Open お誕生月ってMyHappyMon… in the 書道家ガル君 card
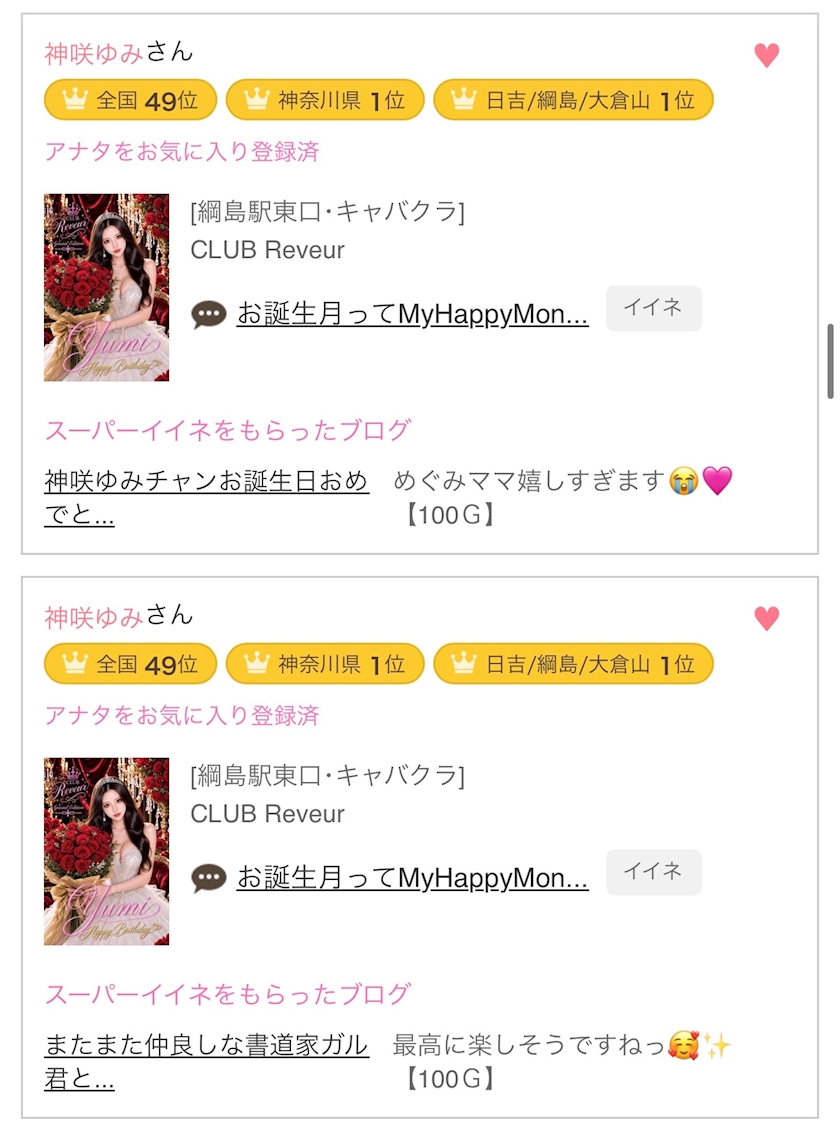 412,877
